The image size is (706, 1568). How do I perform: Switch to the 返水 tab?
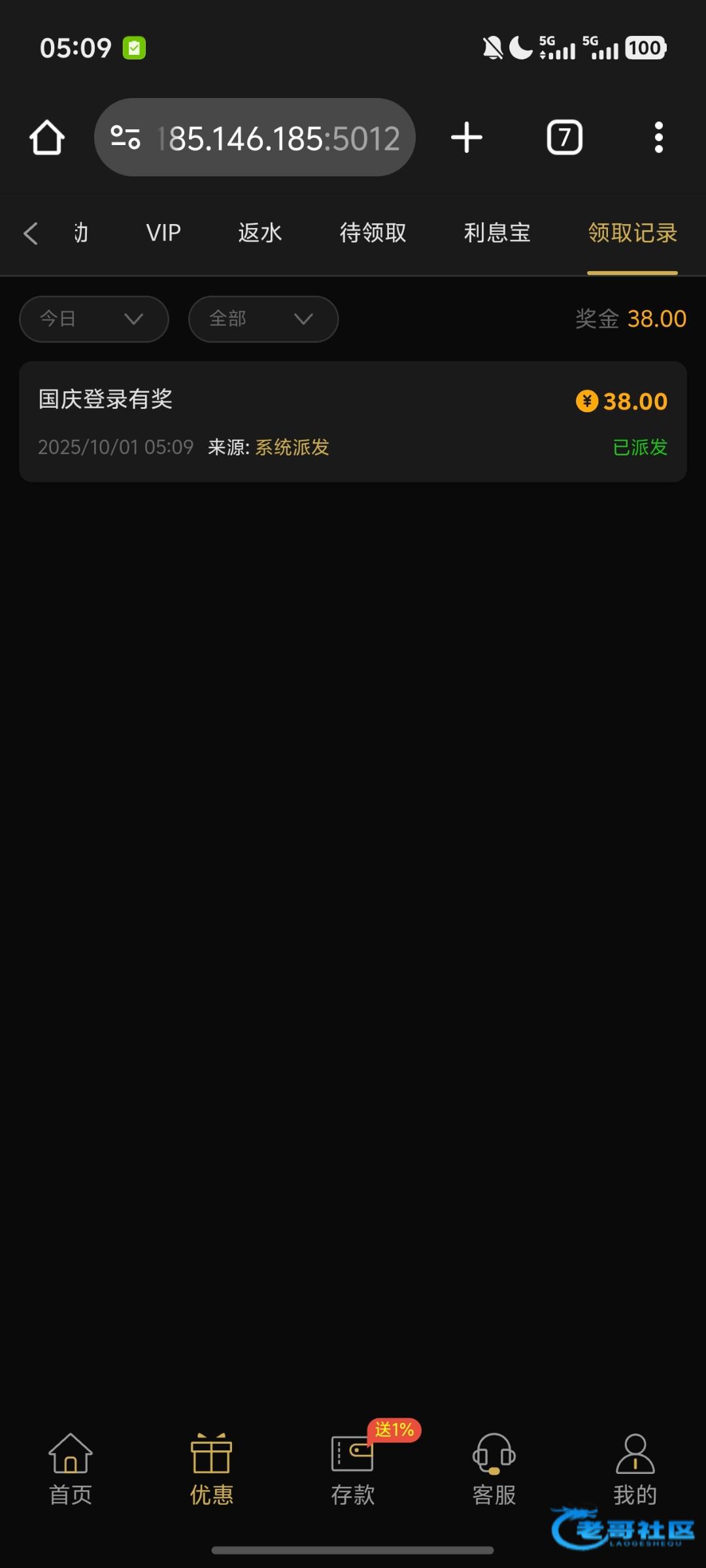pyautogui.click(x=260, y=233)
